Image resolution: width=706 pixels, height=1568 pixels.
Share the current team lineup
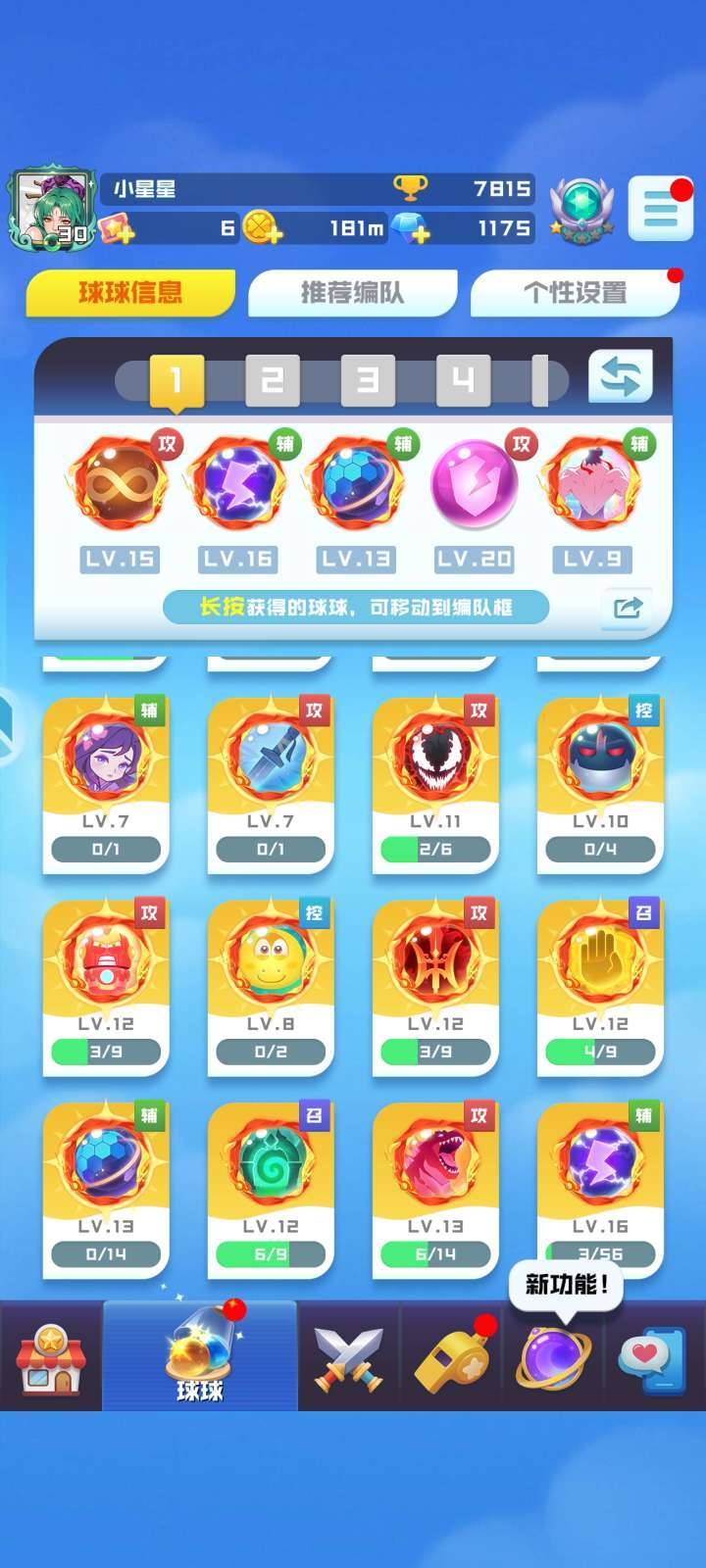628,608
